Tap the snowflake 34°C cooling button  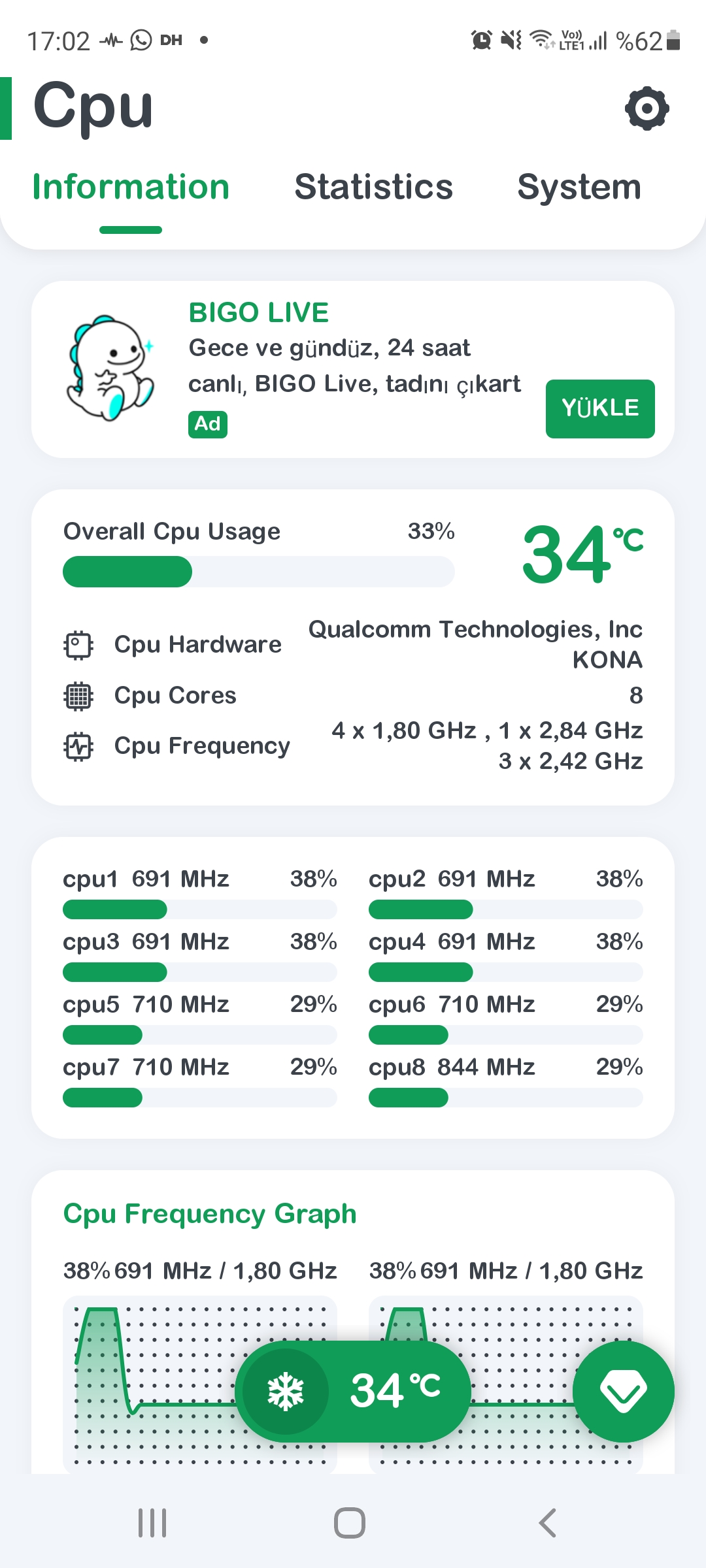353,1392
